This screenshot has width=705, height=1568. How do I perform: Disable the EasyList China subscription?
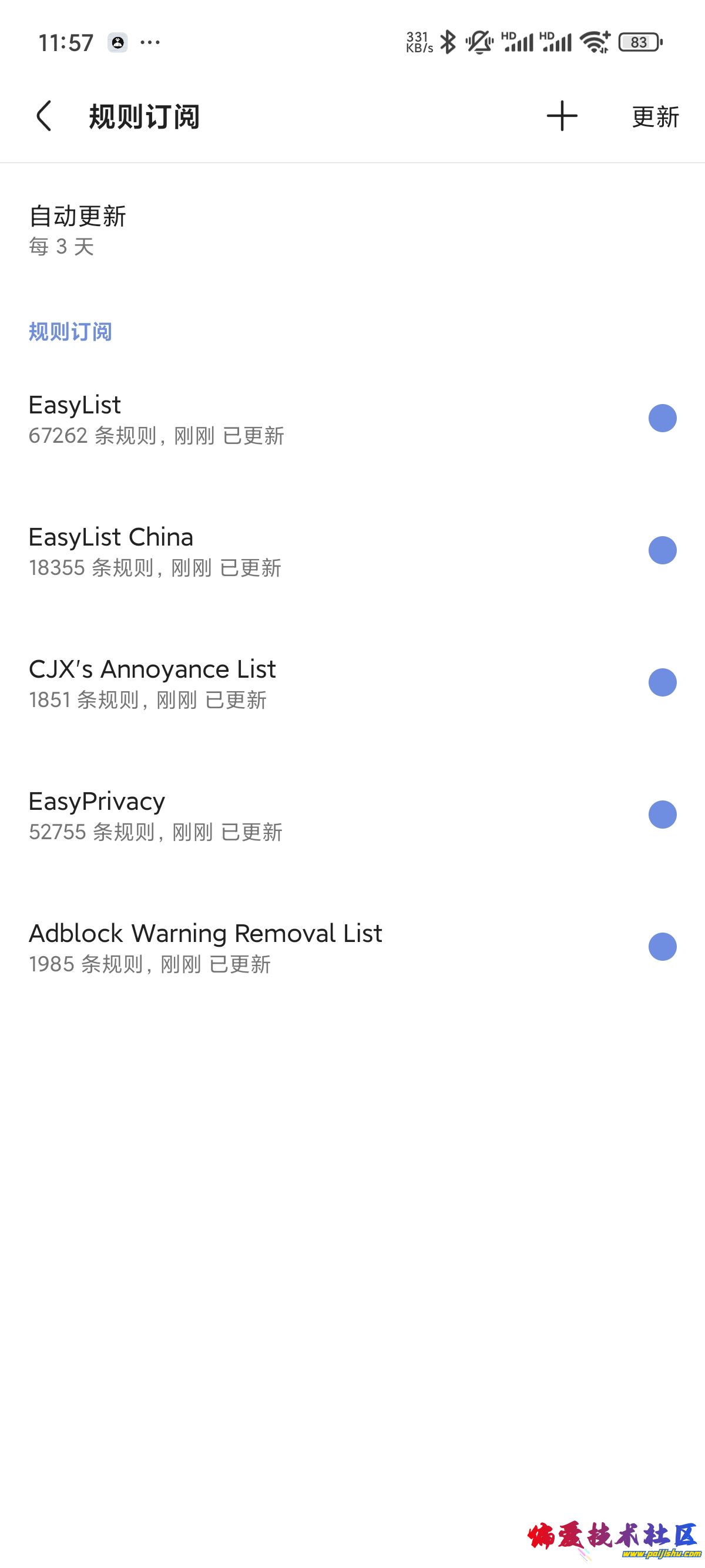pos(662,550)
